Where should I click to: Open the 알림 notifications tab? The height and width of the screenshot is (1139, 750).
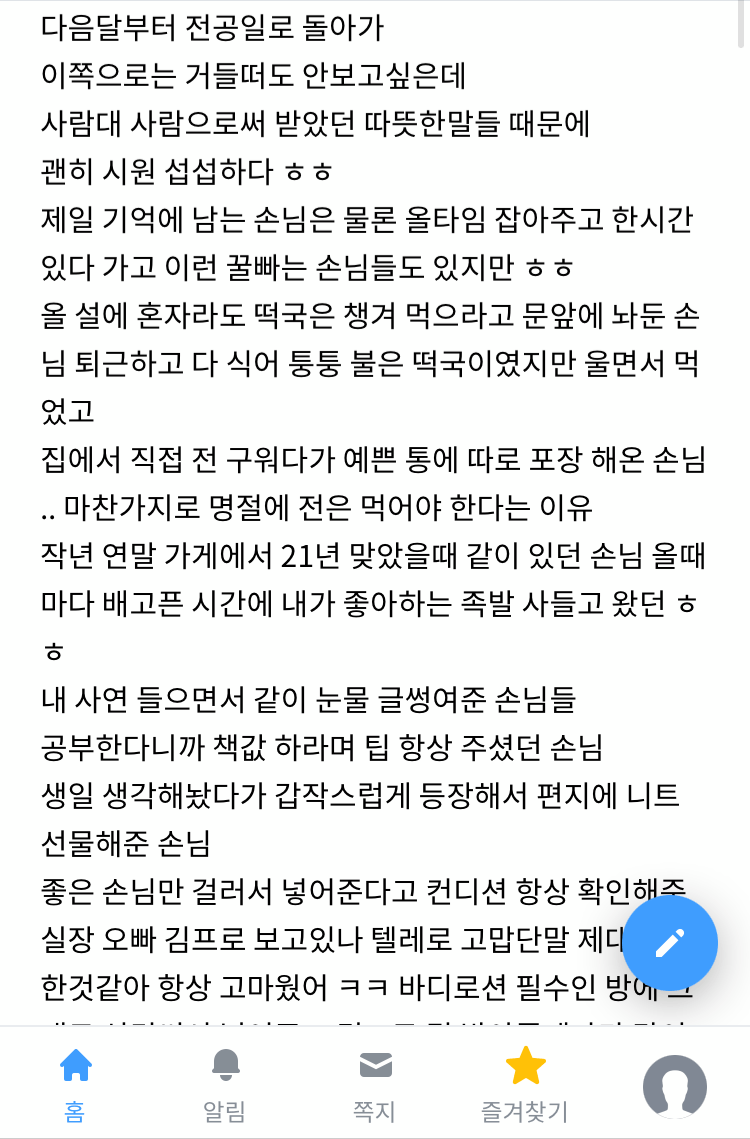(x=225, y=1083)
